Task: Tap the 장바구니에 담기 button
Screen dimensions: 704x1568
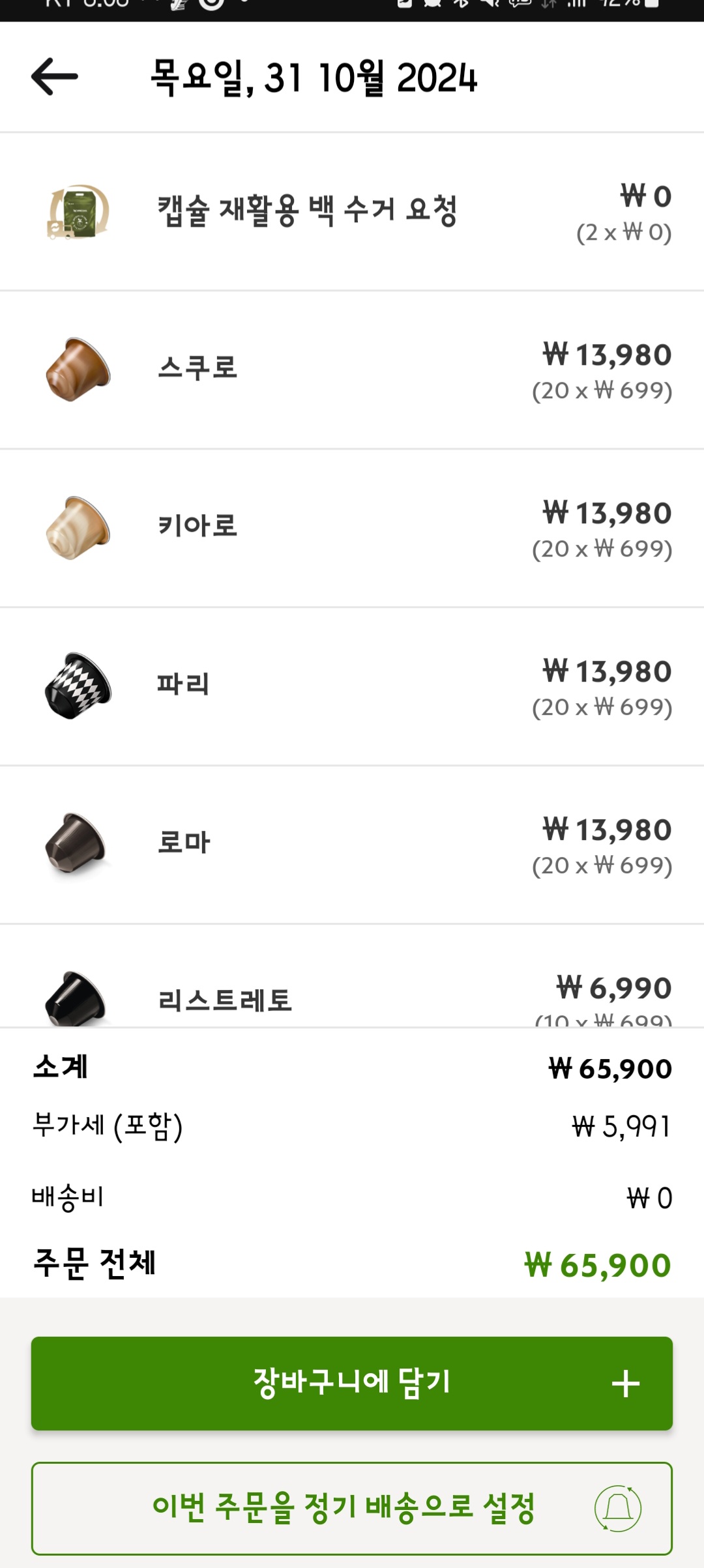Action: tap(352, 1383)
